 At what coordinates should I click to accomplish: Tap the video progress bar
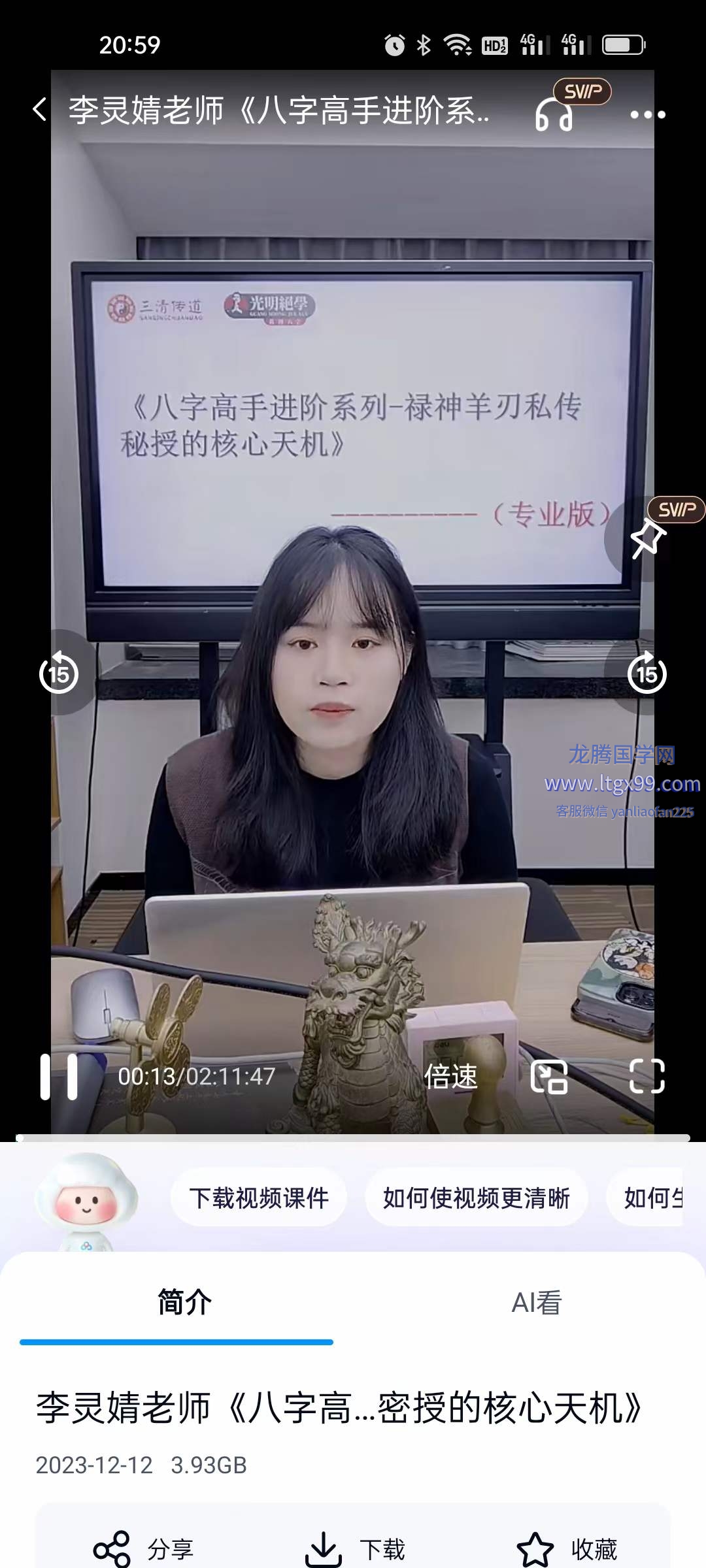353,1137
